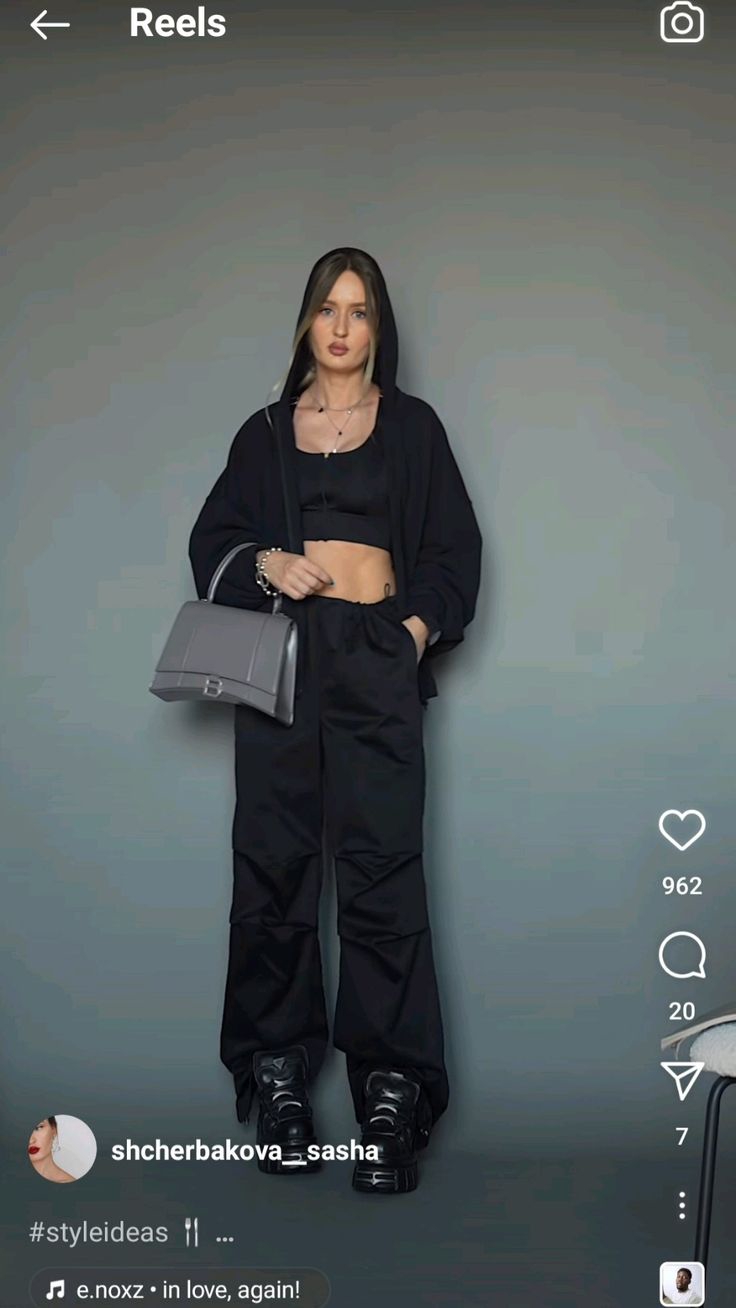The height and width of the screenshot is (1308, 736).
Task: Go back from Reels
Action: (49, 25)
